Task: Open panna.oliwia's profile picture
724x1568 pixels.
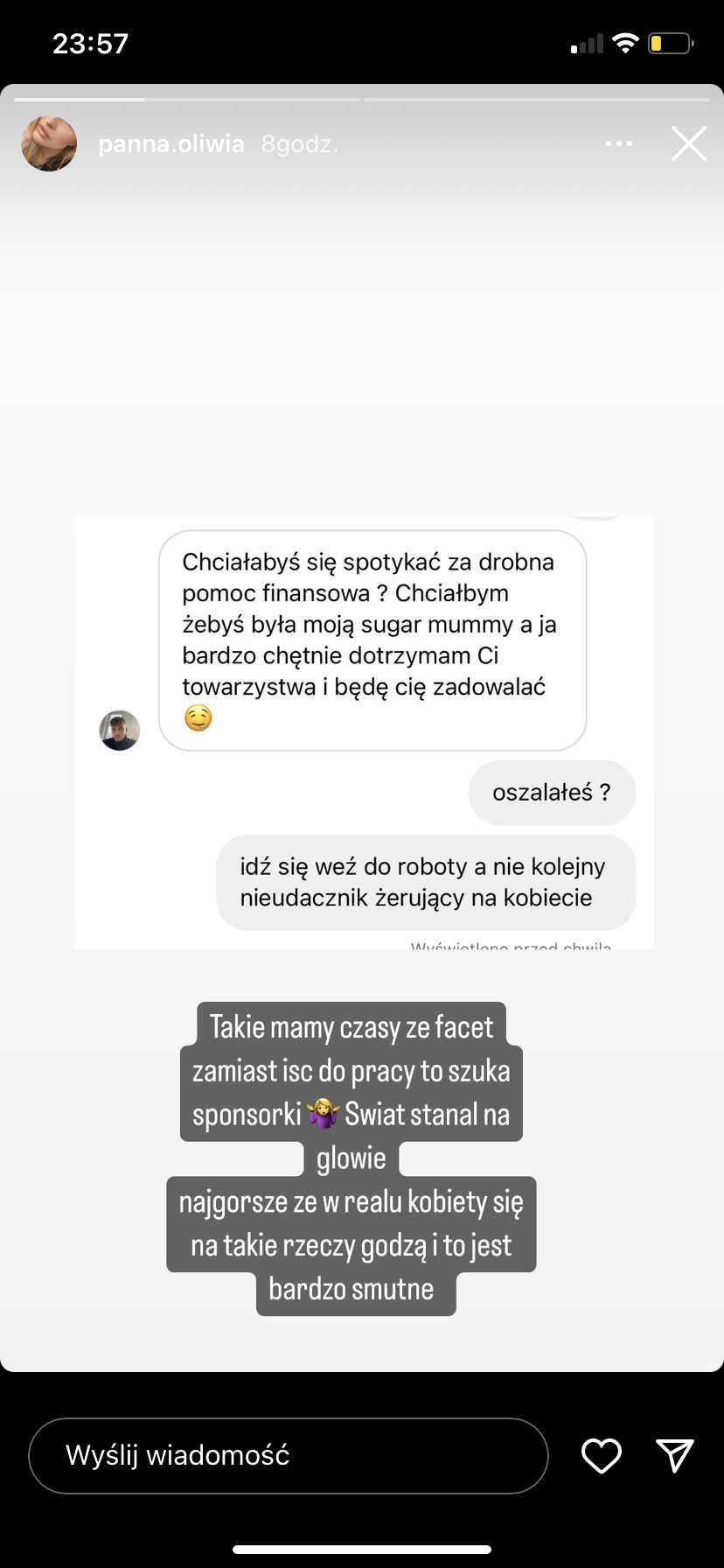Action: [49, 143]
